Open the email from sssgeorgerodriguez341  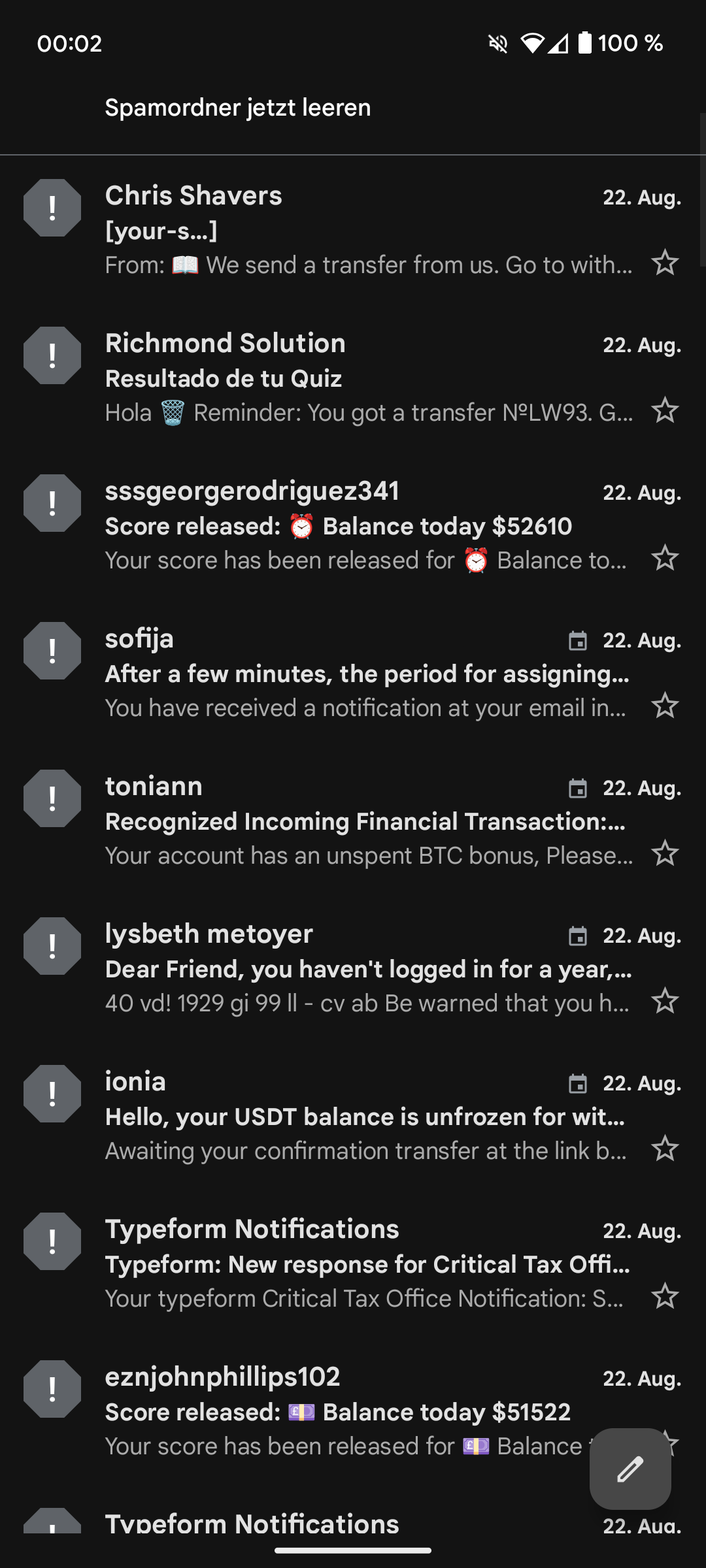coord(366,525)
